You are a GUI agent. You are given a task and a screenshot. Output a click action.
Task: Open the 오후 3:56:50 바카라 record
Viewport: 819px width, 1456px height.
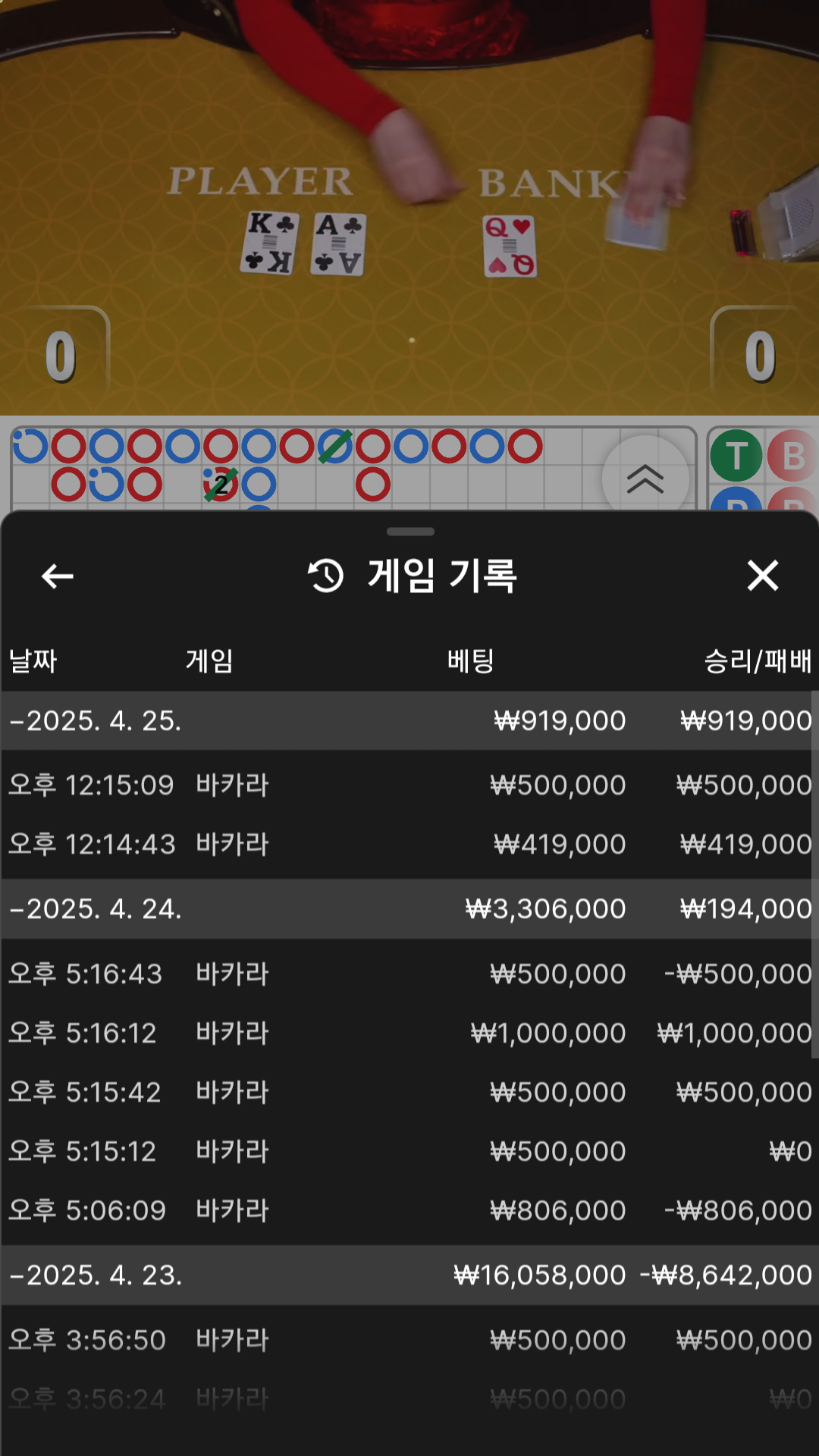point(409,1340)
